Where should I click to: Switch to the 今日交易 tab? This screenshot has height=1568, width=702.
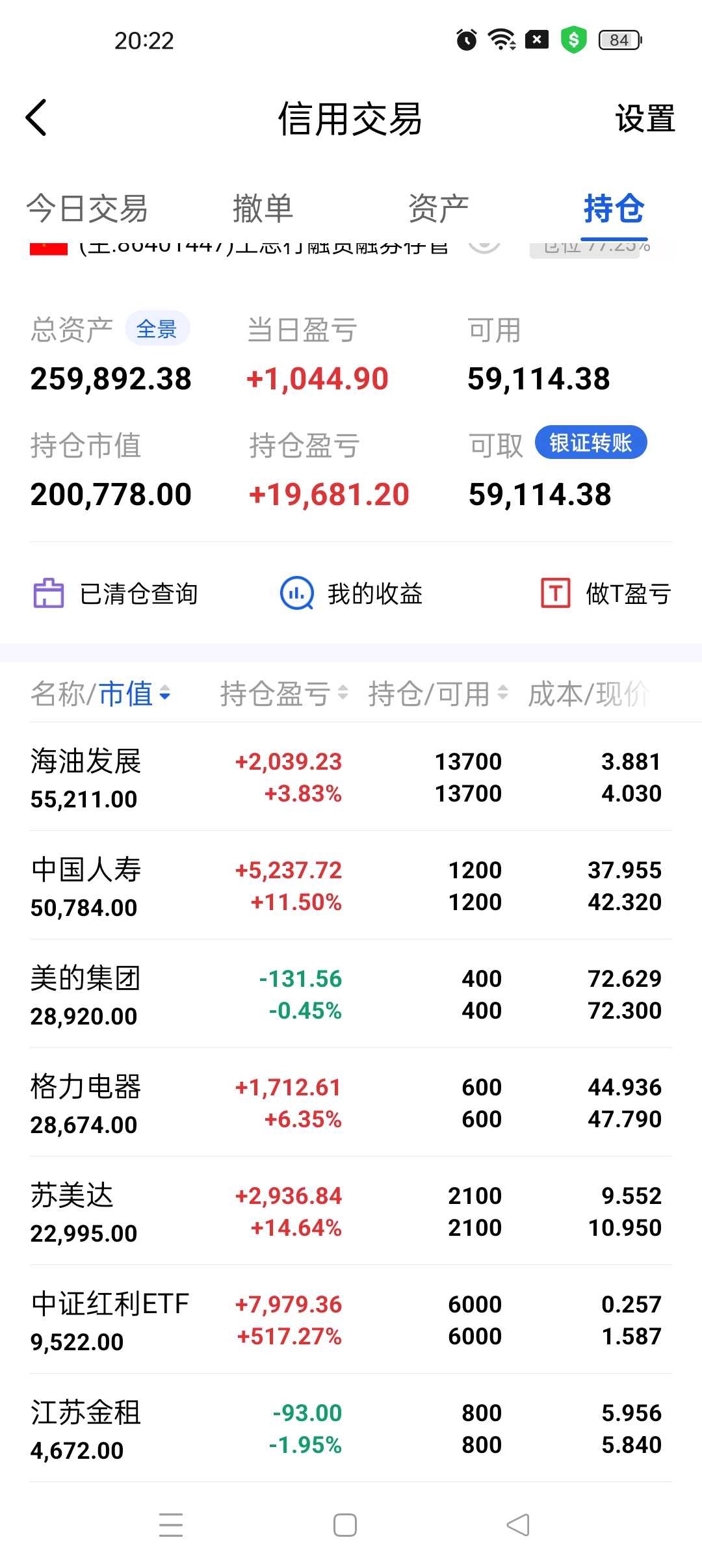[x=87, y=209]
